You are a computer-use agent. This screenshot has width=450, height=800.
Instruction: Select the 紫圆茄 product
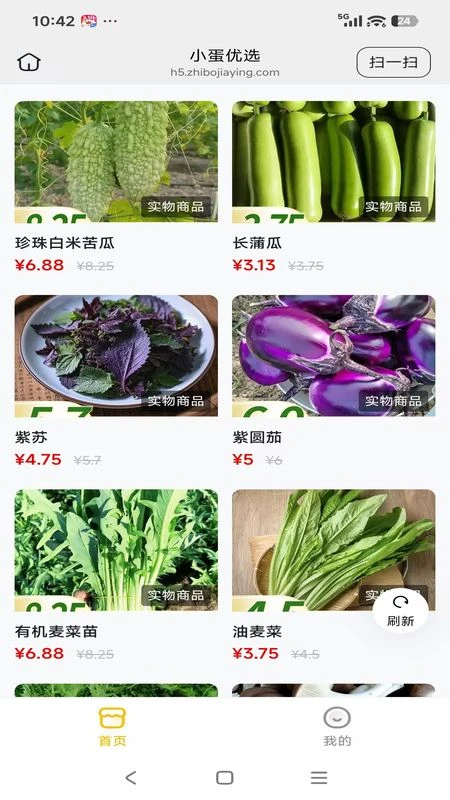pyautogui.click(x=334, y=382)
